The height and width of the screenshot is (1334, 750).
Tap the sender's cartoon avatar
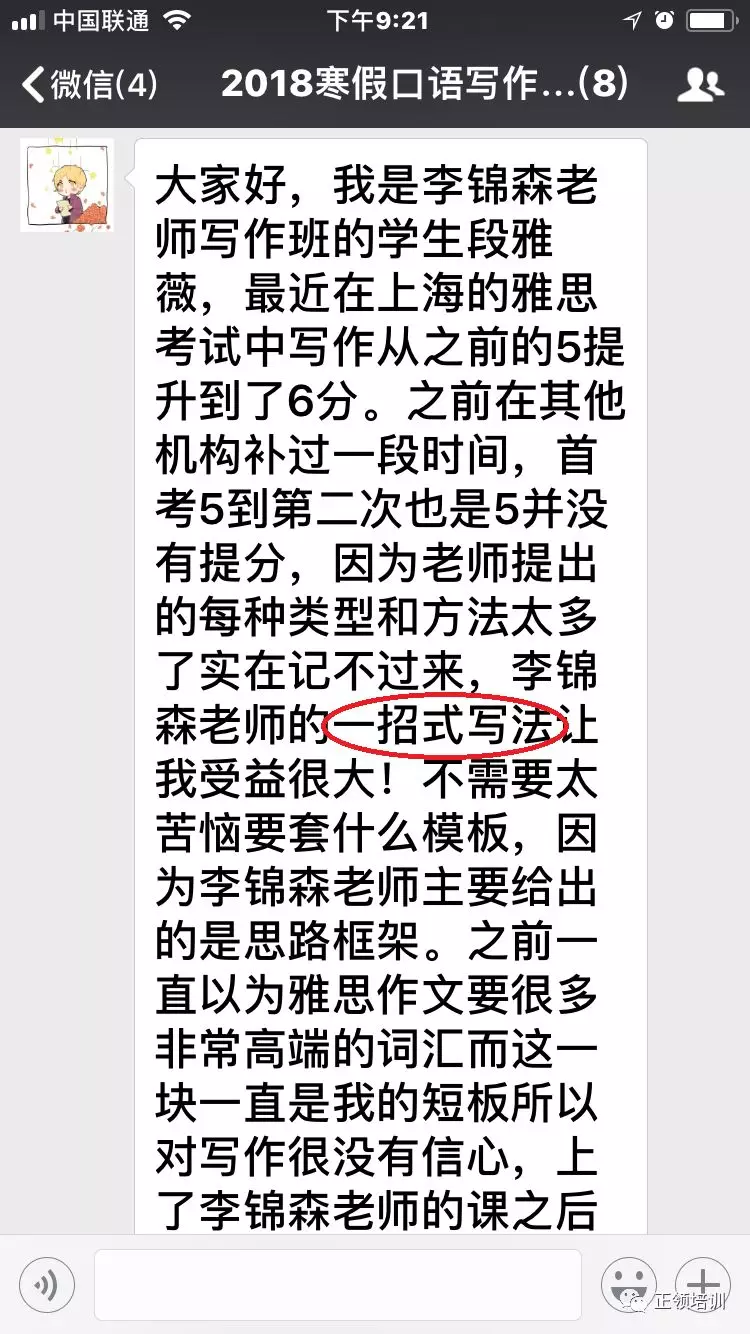67,185
